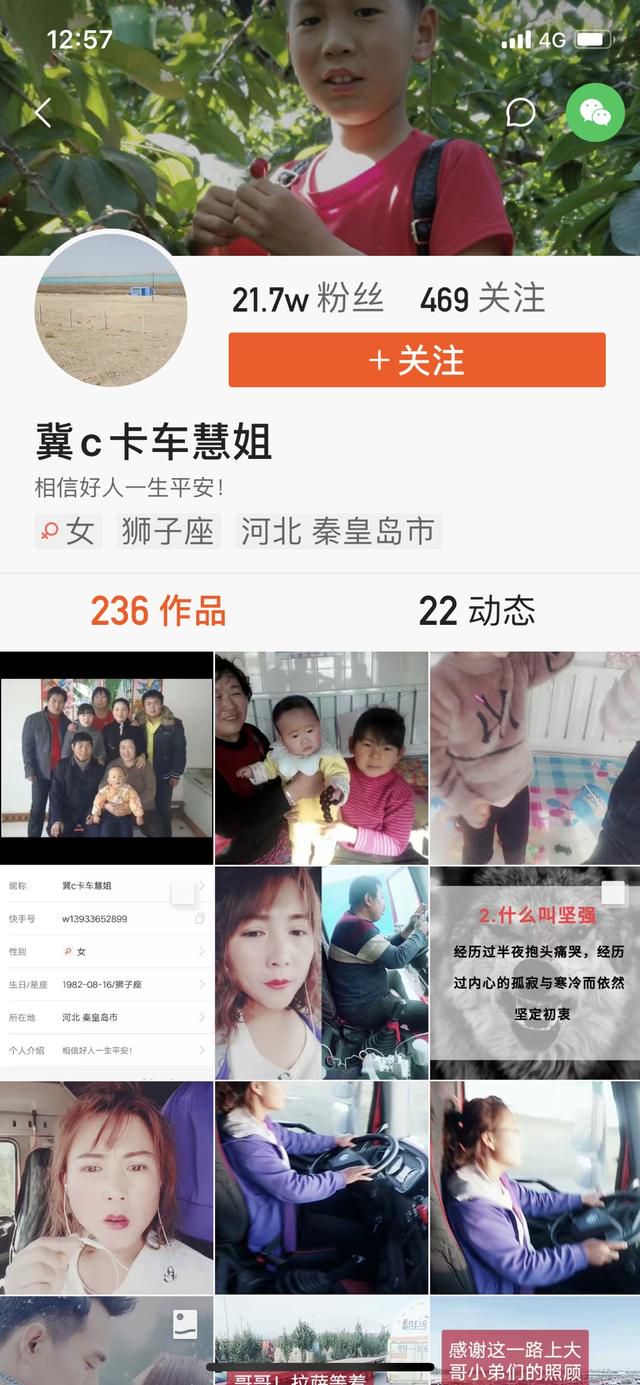640x1385 pixels.
Task: Open the pink sweater child video
Action: coord(535,758)
